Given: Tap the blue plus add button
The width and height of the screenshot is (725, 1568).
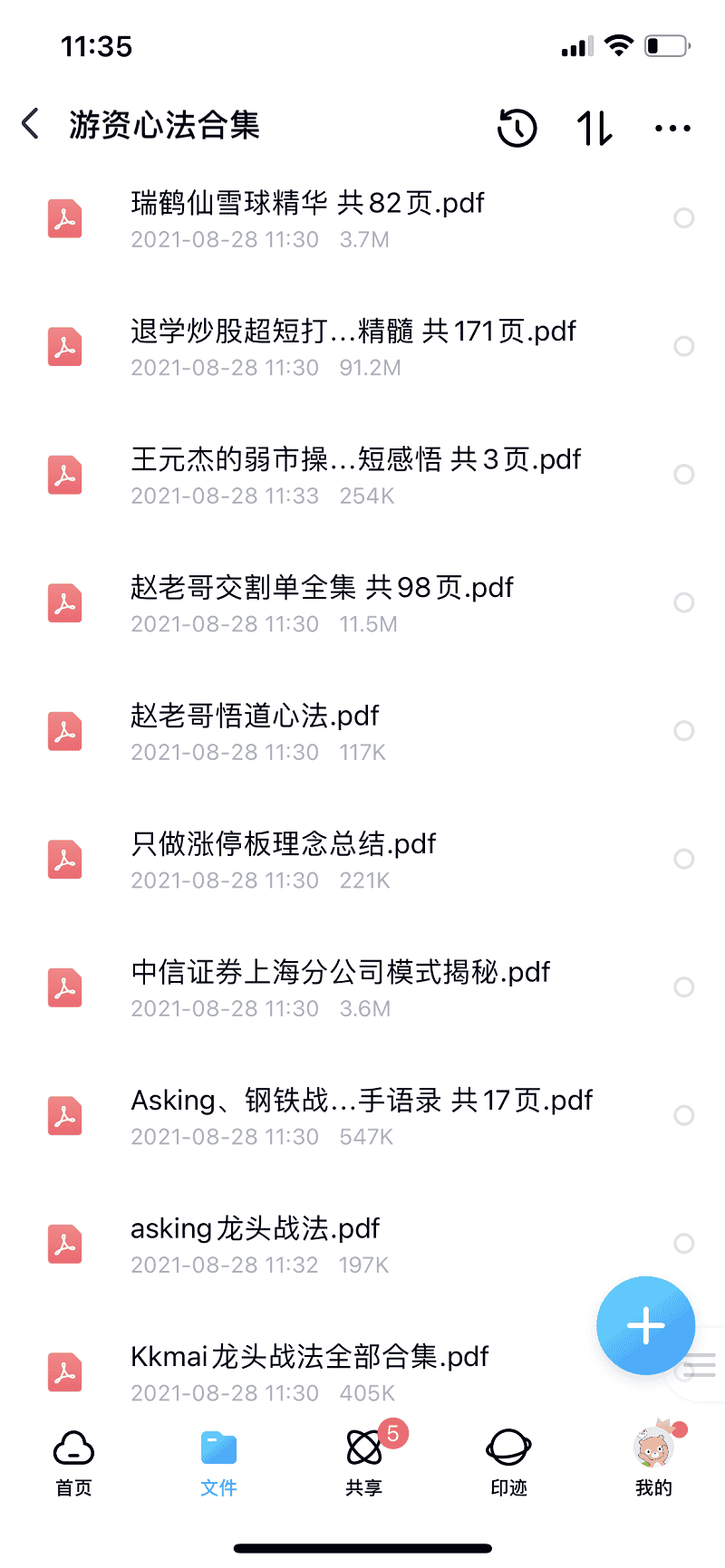Looking at the screenshot, I should point(645,1325).
